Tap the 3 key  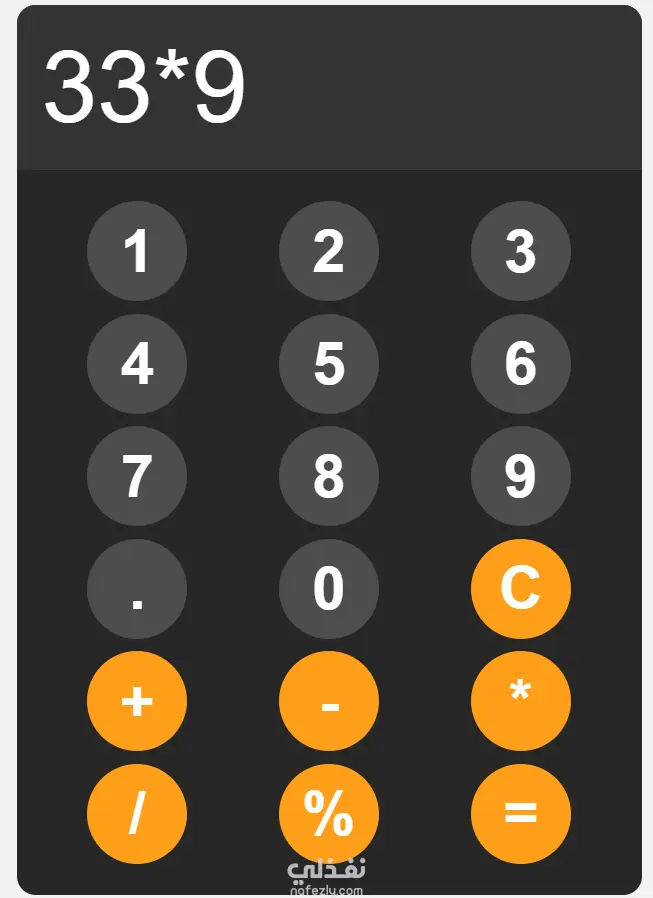[521, 251]
